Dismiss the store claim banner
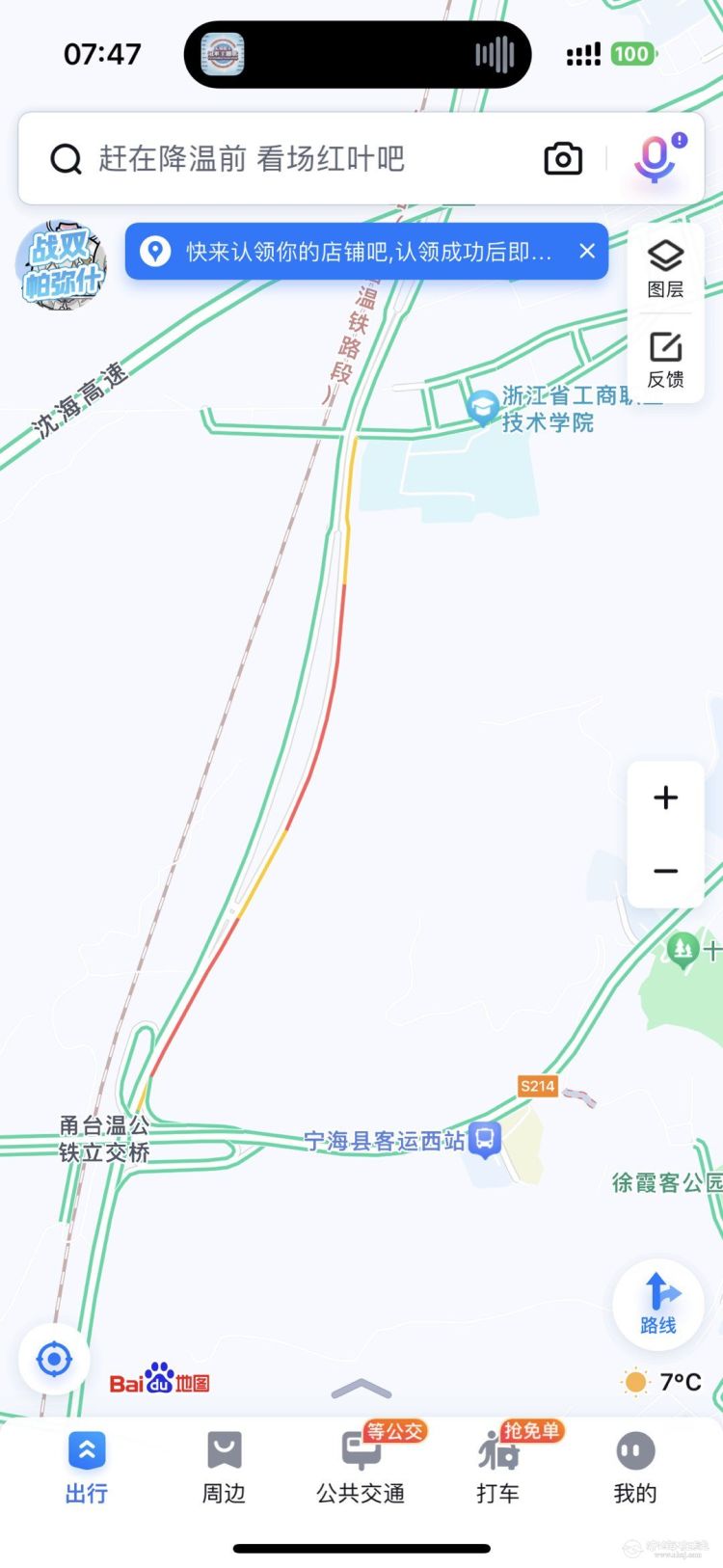The image size is (723, 1568). [587, 252]
